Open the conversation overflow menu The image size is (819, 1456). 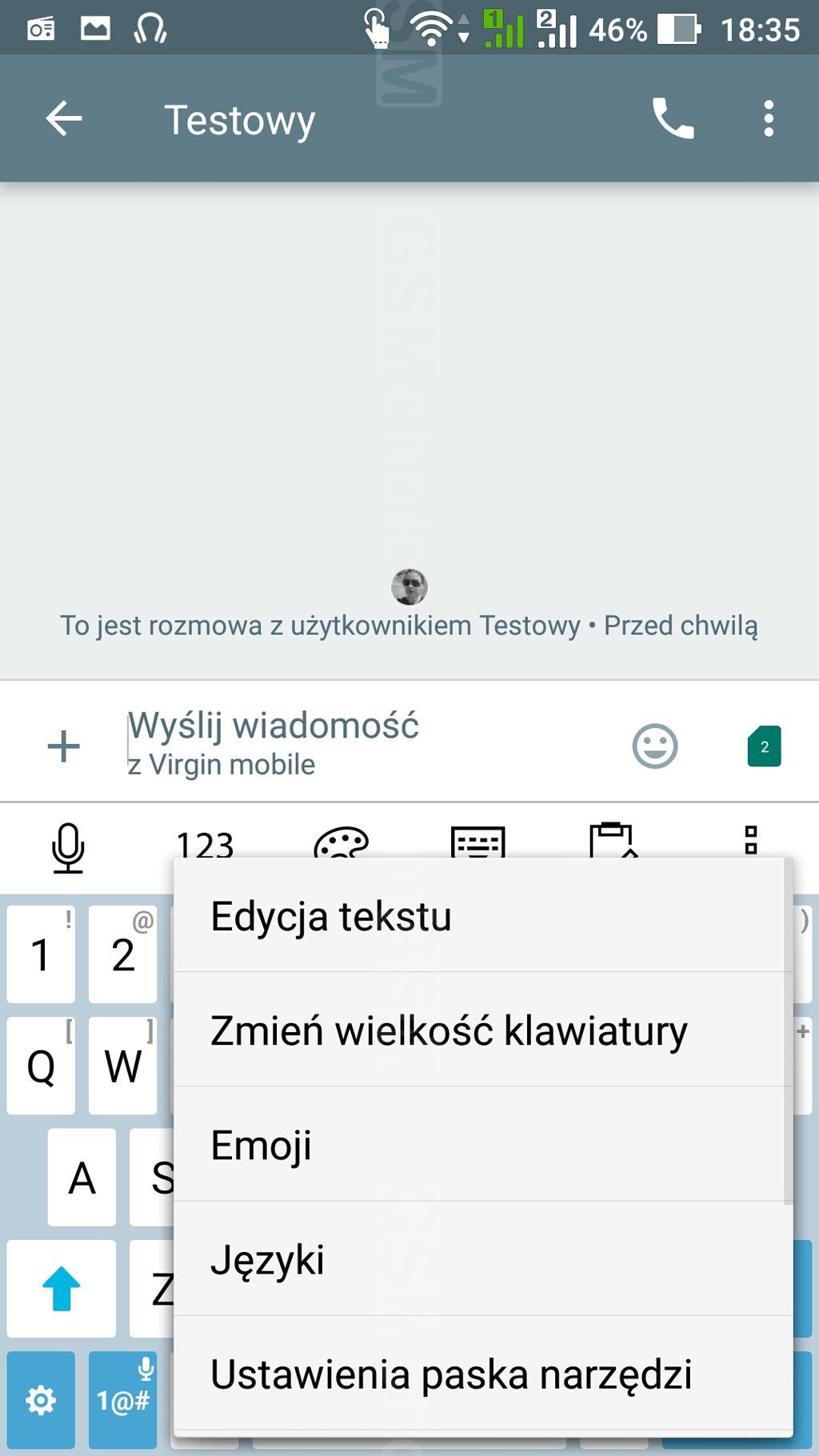(769, 119)
